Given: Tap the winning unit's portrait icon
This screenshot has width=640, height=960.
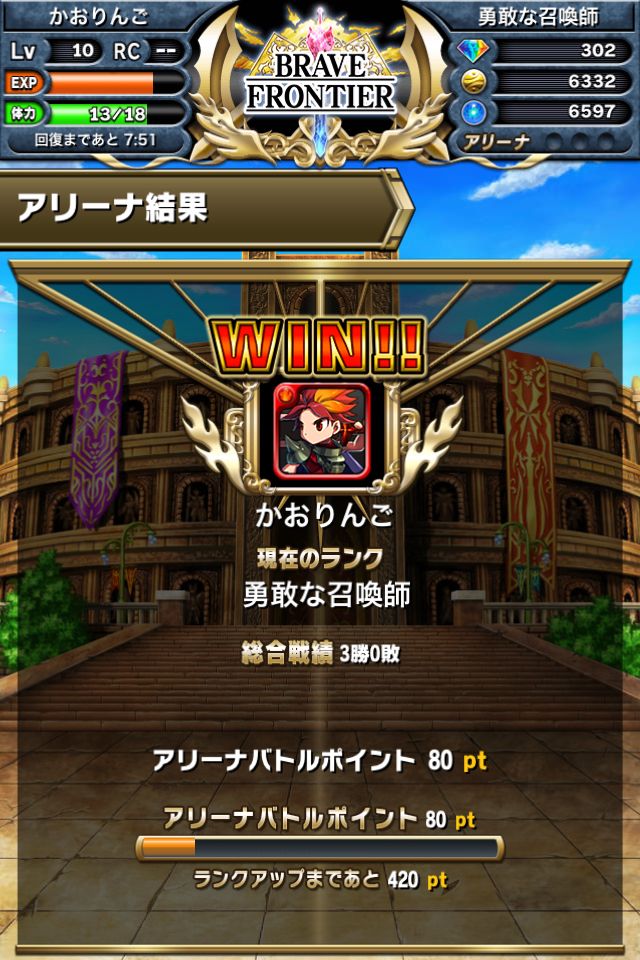Looking at the screenshot, I should tap(321, 430).
